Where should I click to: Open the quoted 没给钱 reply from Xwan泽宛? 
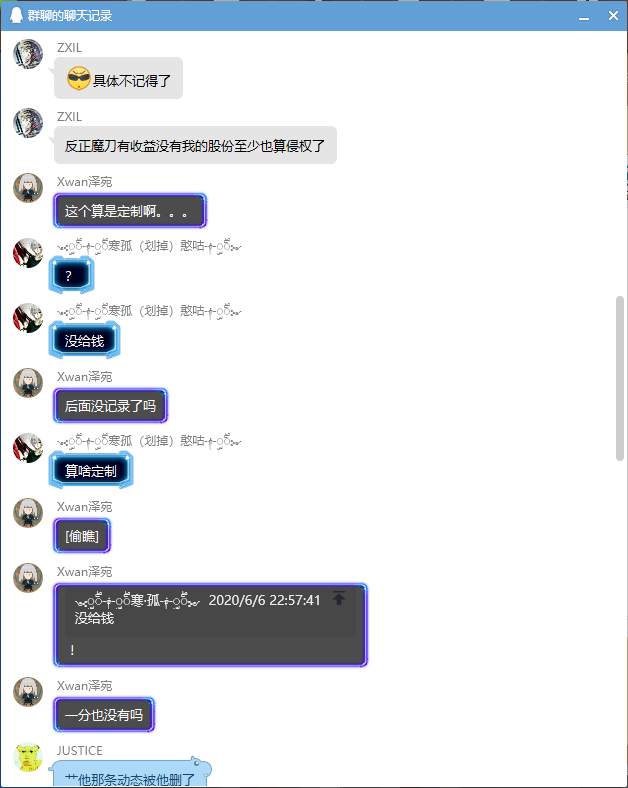[x=211, y=610]
